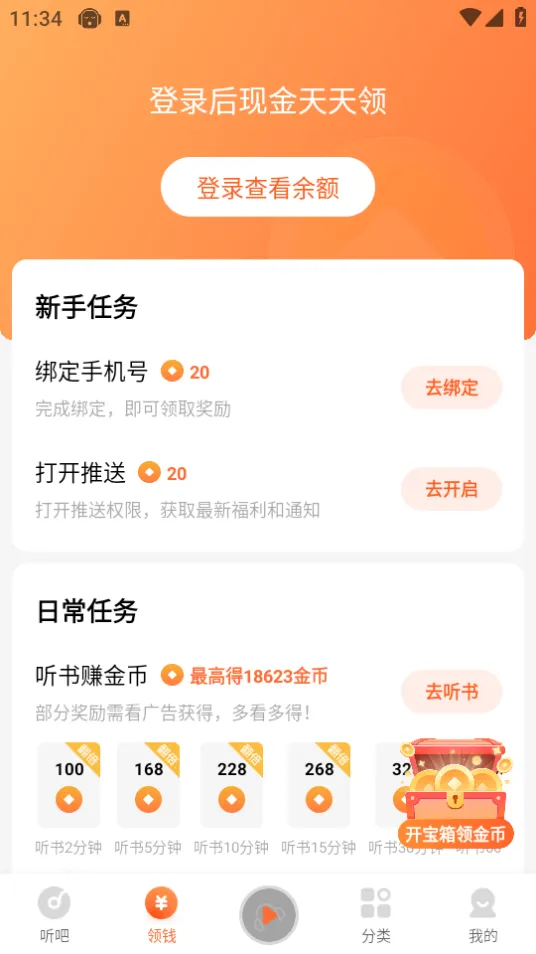Go to the 我的 tab

tap(483, 914)
